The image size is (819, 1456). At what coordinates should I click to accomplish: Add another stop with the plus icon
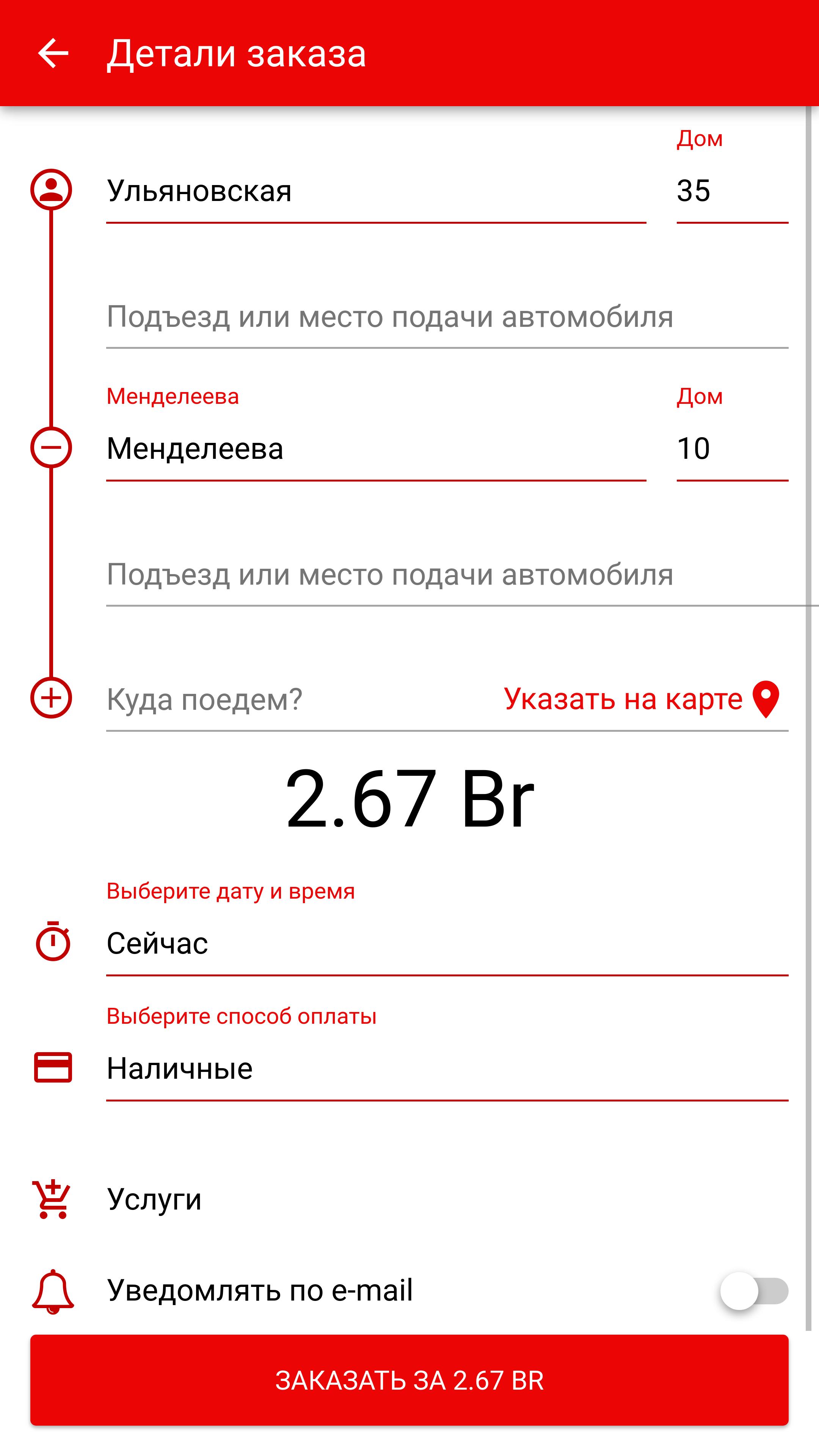52,698
